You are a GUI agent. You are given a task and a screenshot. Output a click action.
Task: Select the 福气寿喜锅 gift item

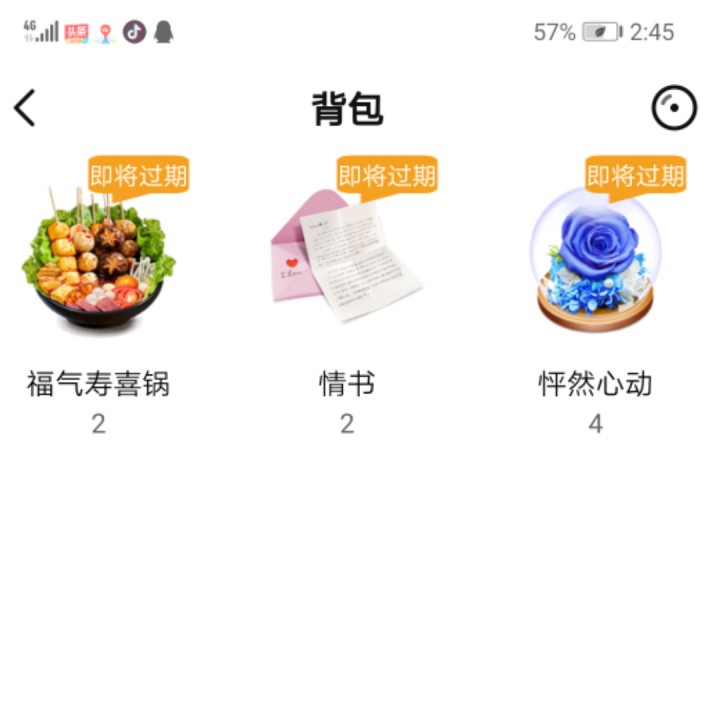[98, 262]
